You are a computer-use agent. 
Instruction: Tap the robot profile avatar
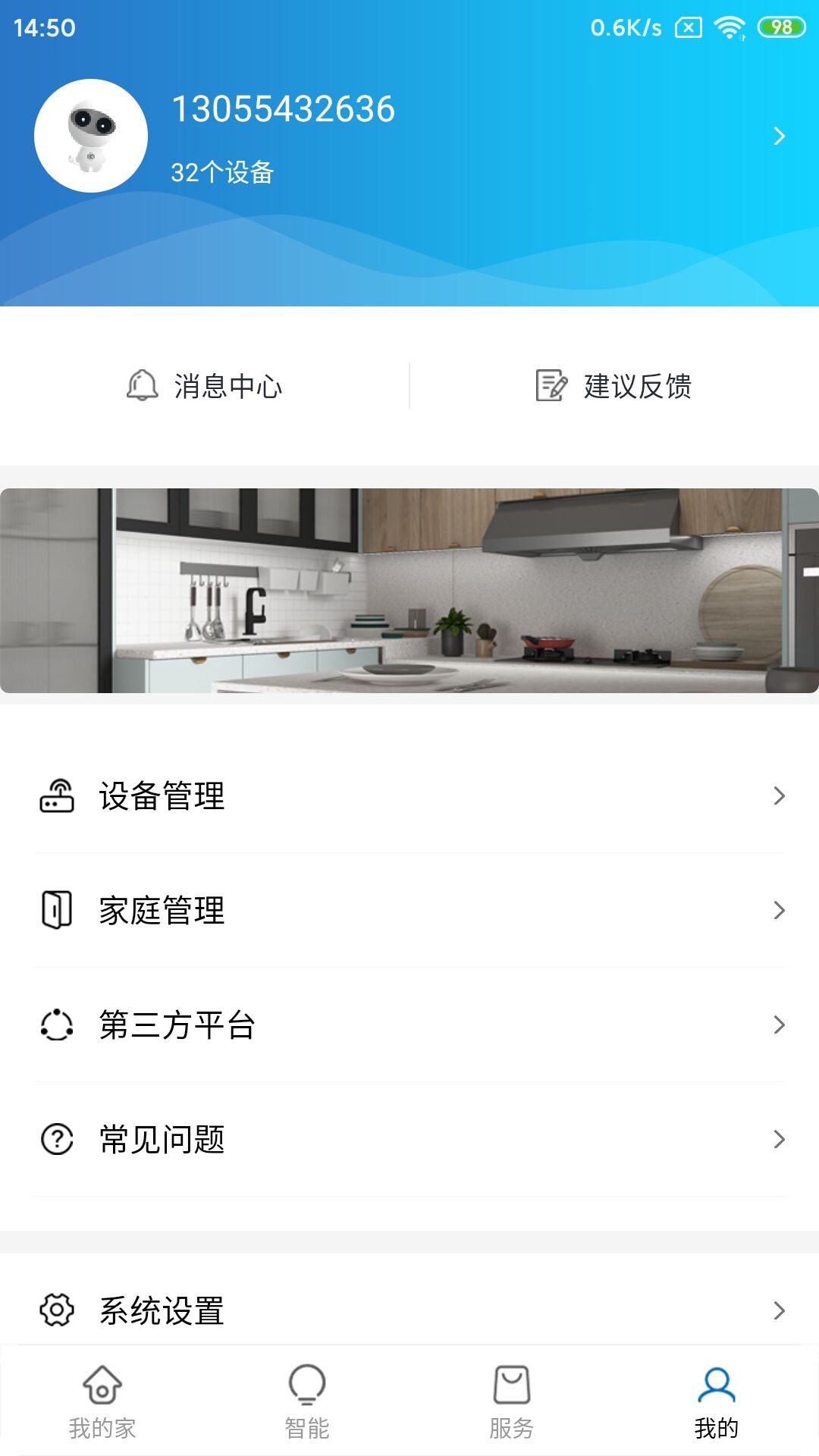click(x=91, y=136)
